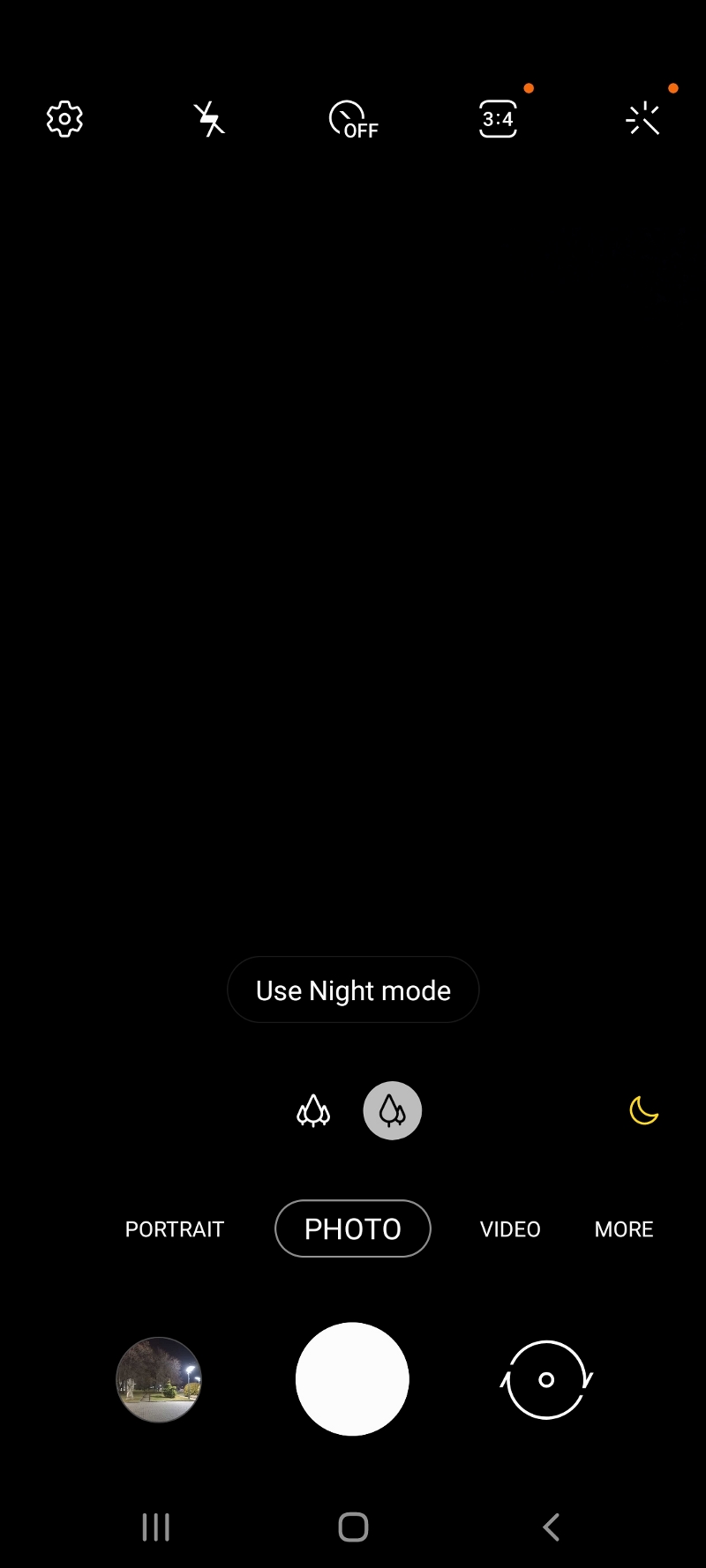Switch to Video mode

tap(510, 1229)
